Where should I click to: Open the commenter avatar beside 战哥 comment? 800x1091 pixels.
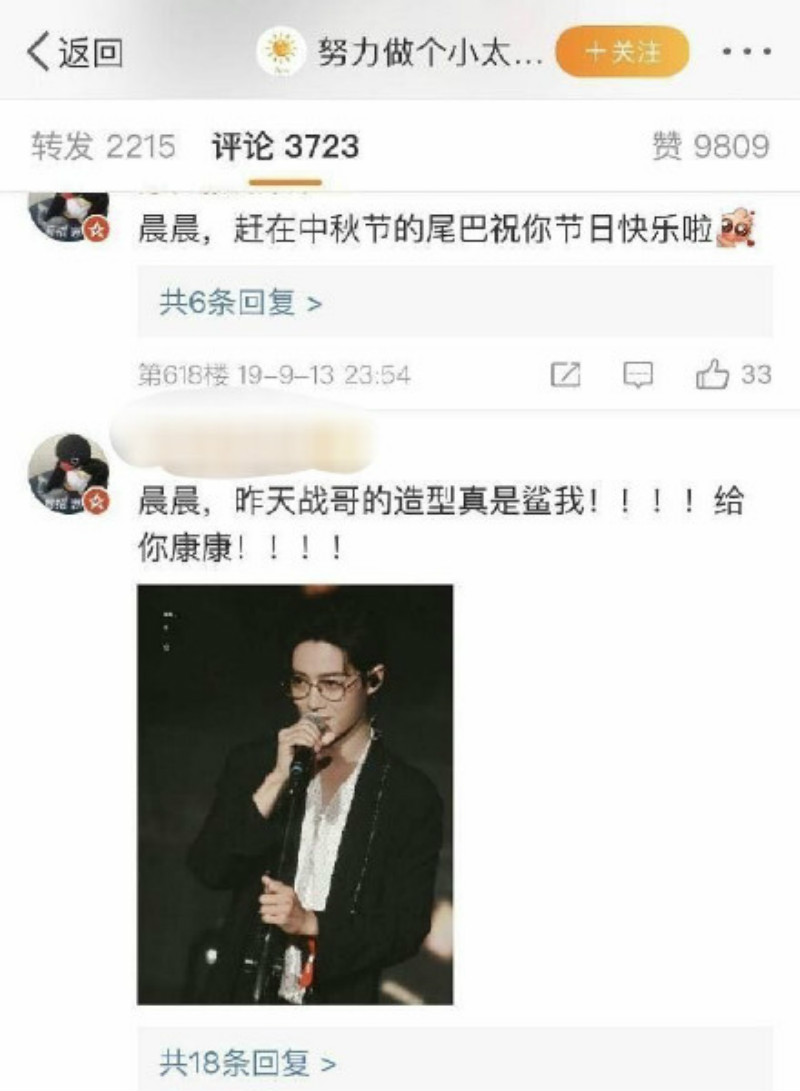tap(68, 475)
